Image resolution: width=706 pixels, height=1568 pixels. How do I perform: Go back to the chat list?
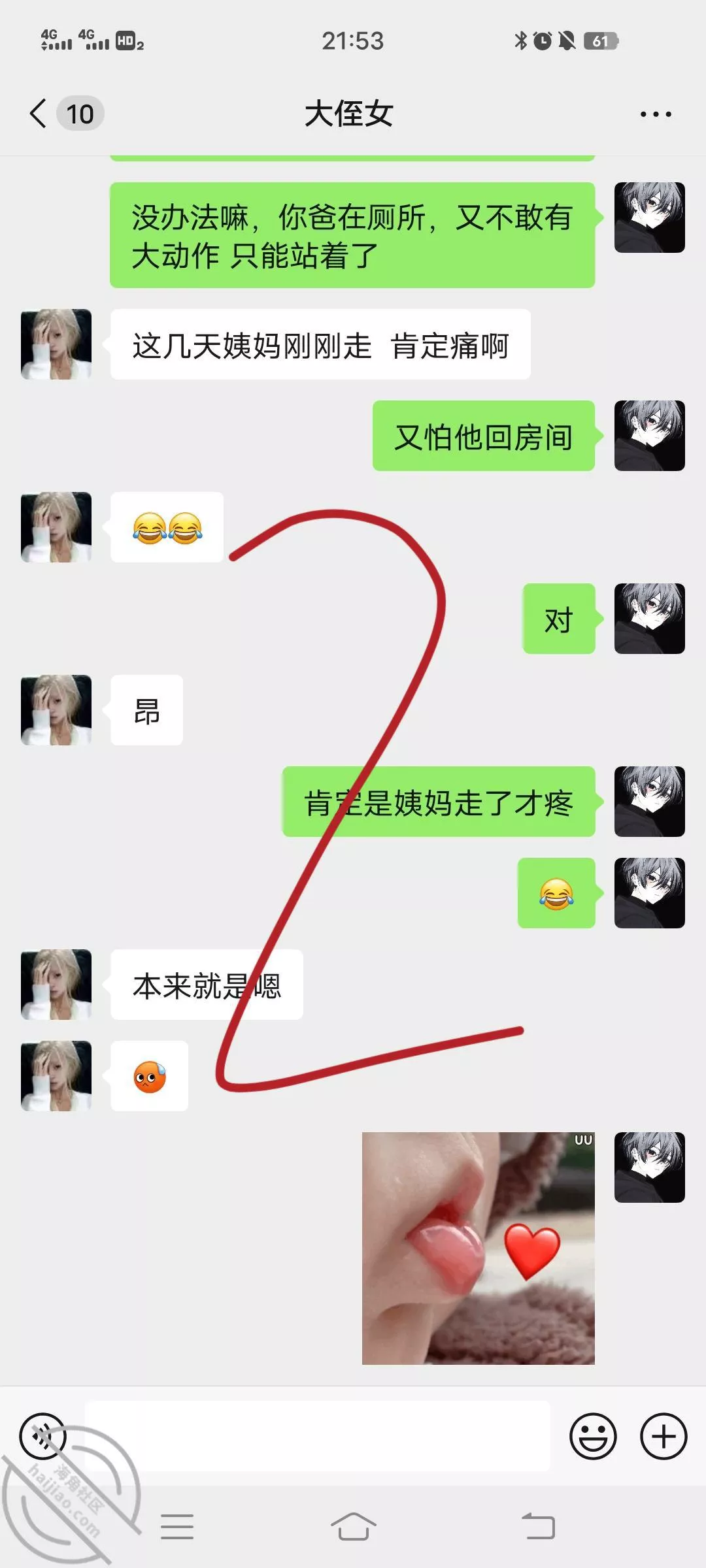(x=39, y=114)
